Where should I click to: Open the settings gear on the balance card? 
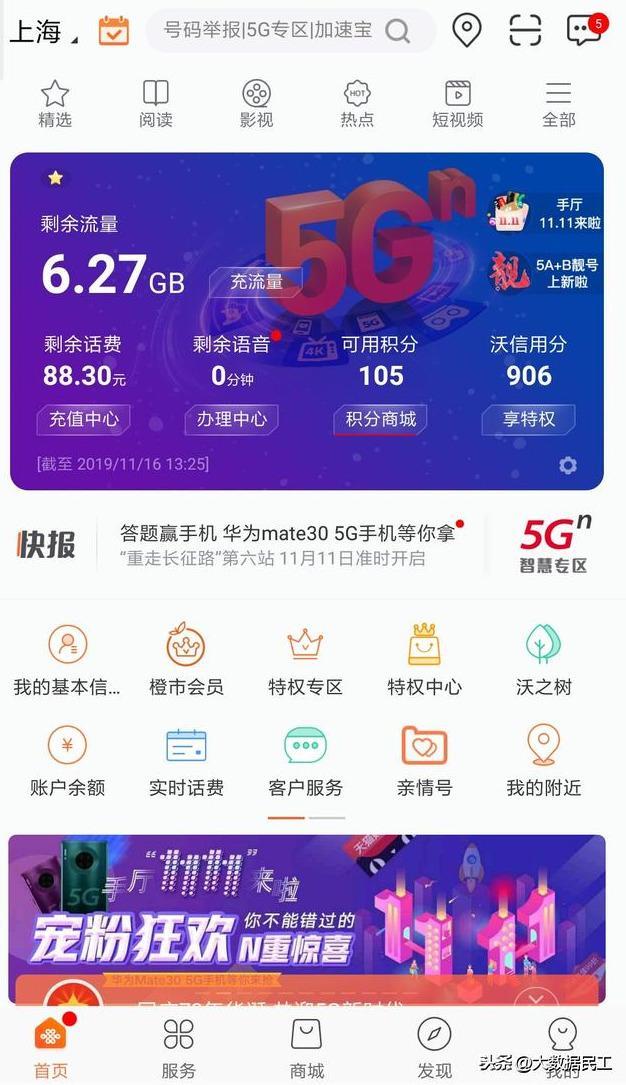click(568, 465)
